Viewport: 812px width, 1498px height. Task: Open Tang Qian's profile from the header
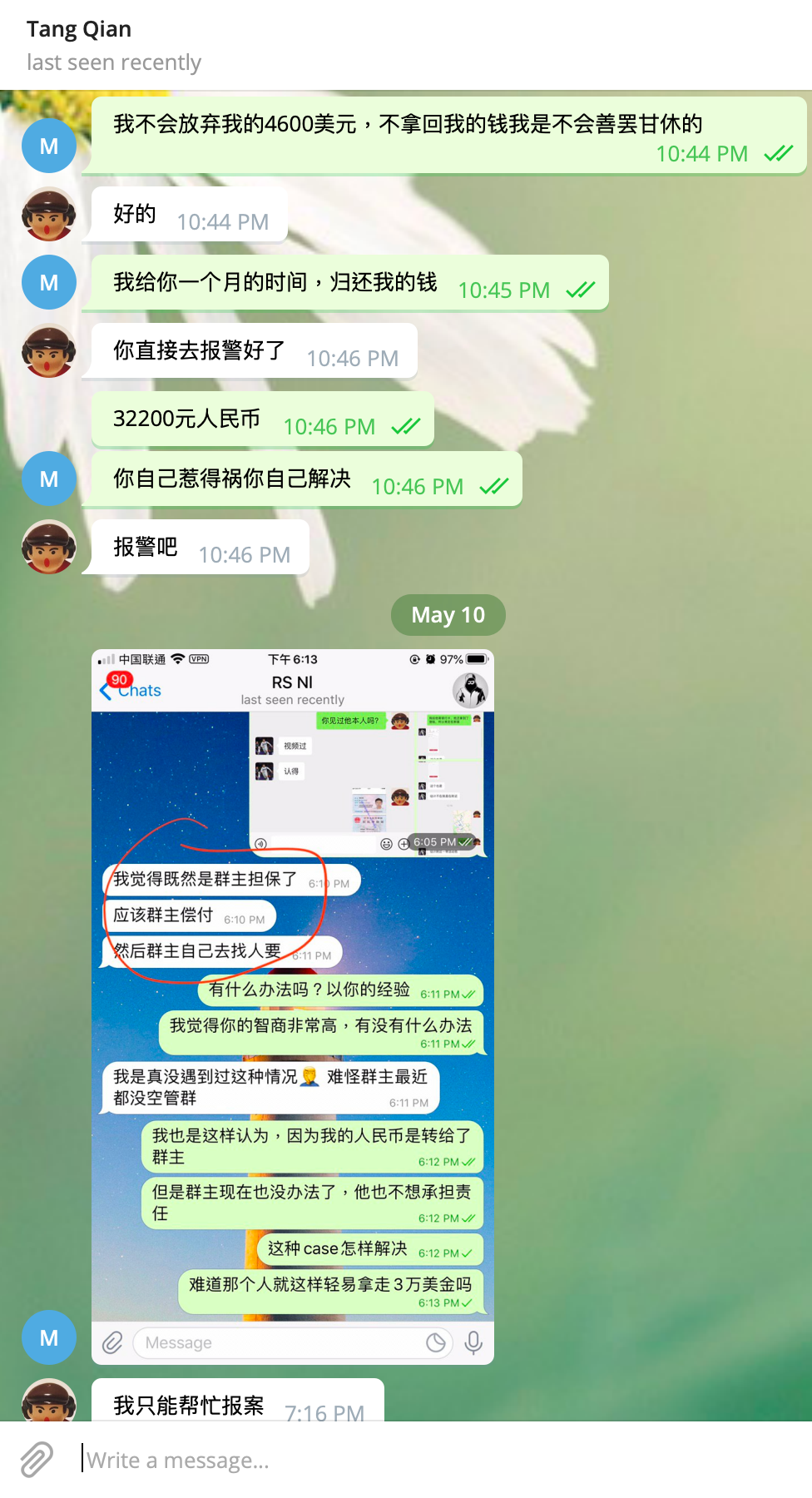79,30
